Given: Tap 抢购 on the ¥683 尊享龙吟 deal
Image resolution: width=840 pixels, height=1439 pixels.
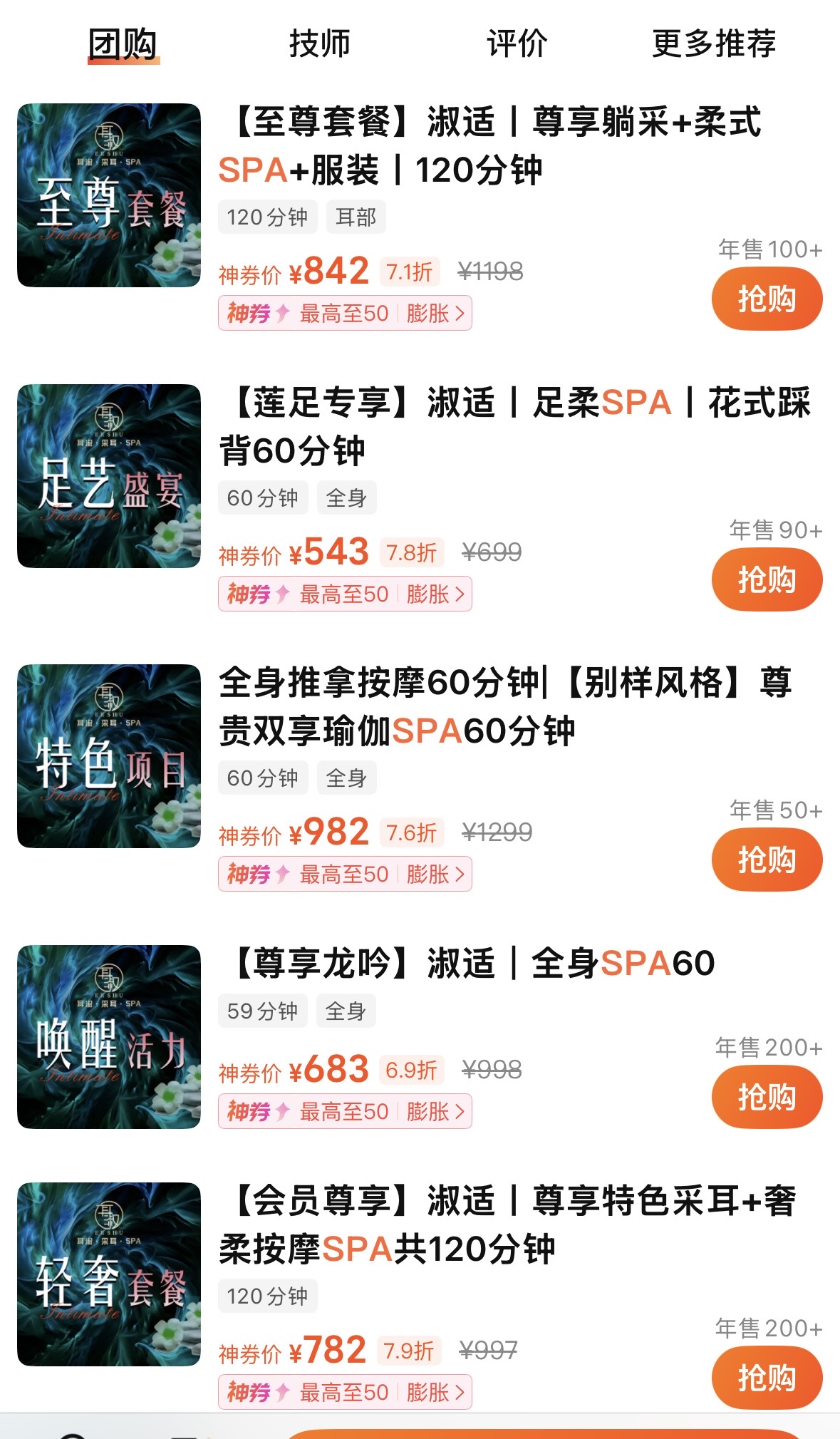Looking at the screenshot, I should click(767, 1097).
